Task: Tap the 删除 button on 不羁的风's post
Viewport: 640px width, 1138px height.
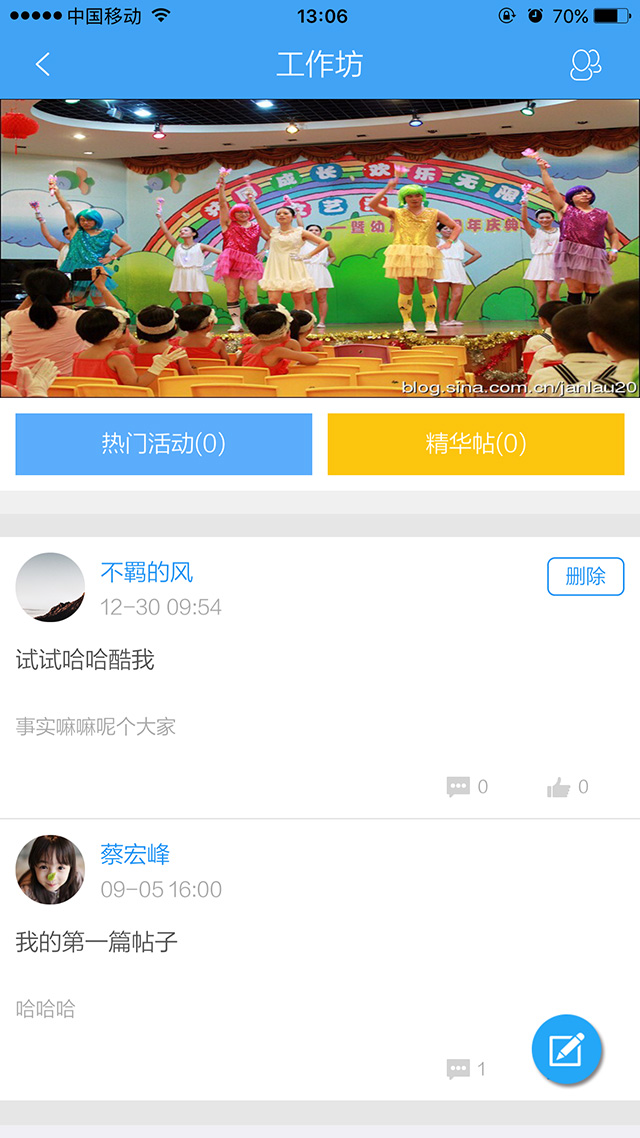Action: (585, 577)
